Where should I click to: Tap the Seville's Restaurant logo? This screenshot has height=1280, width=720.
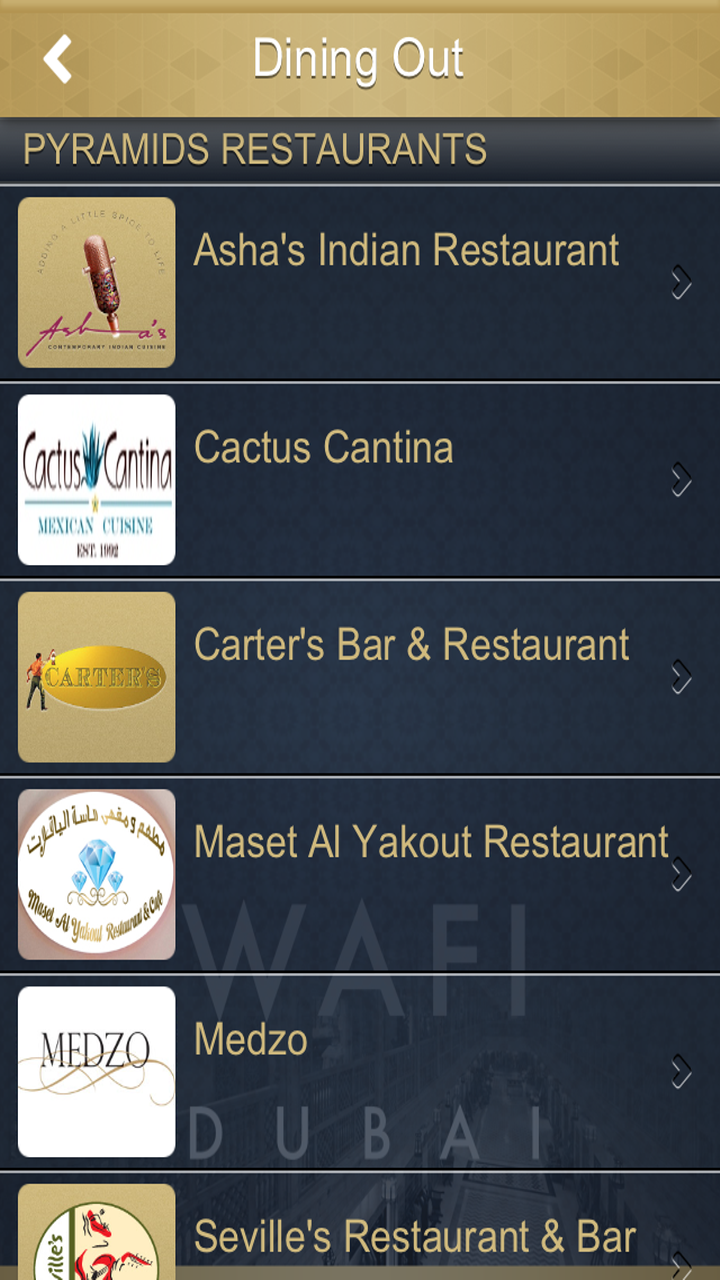coord(96,1240)
